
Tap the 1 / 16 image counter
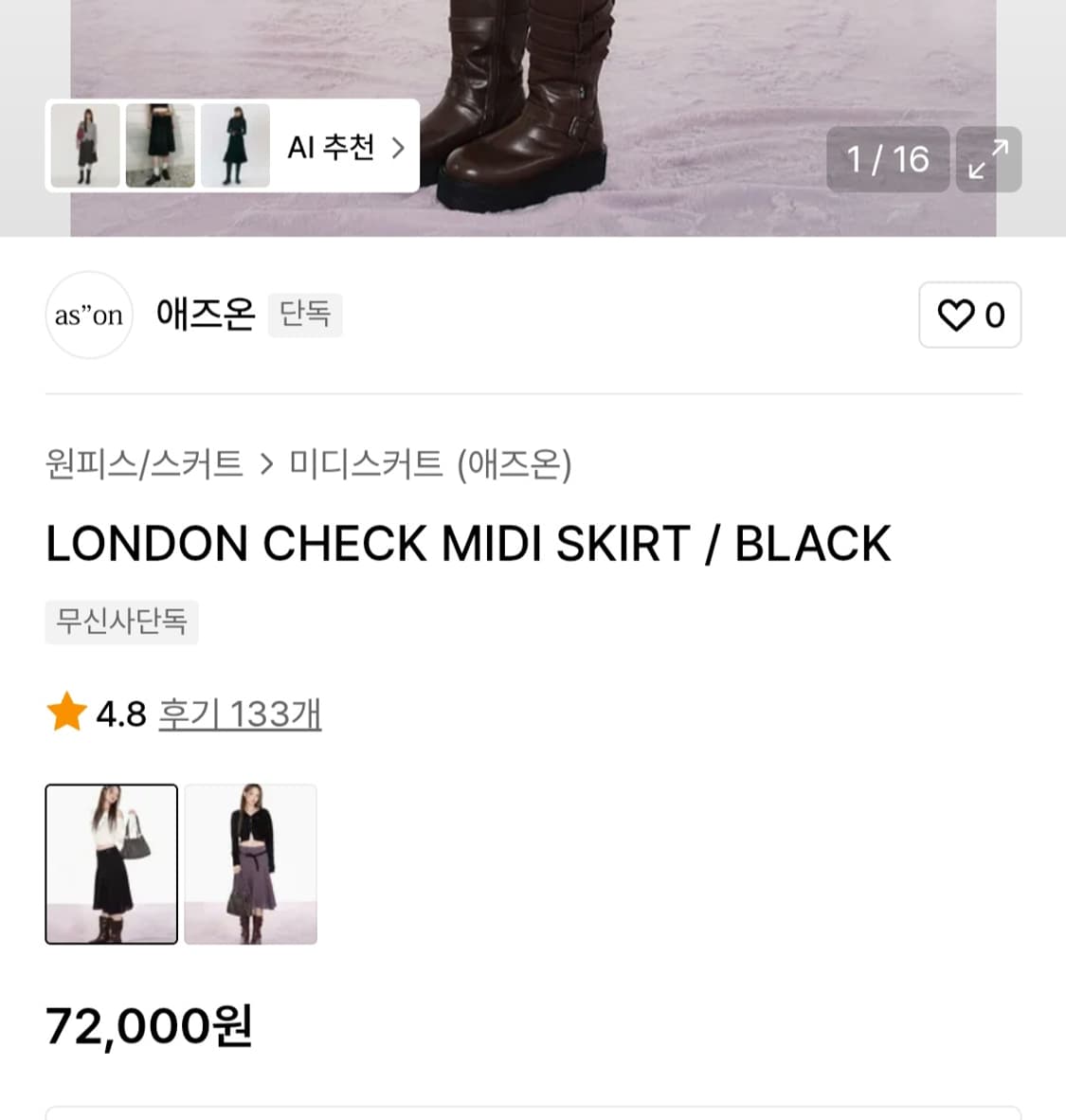[x=888, y=159]
